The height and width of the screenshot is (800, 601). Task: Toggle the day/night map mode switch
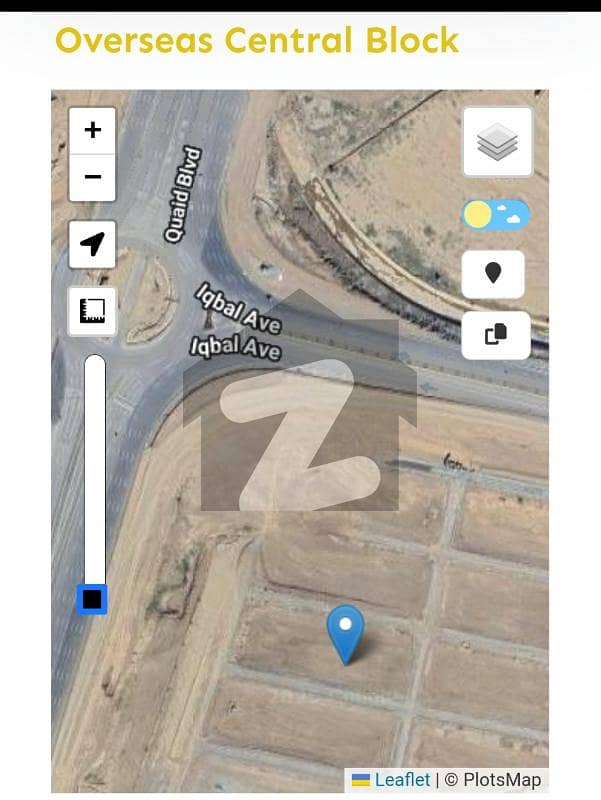pos(496,214)
